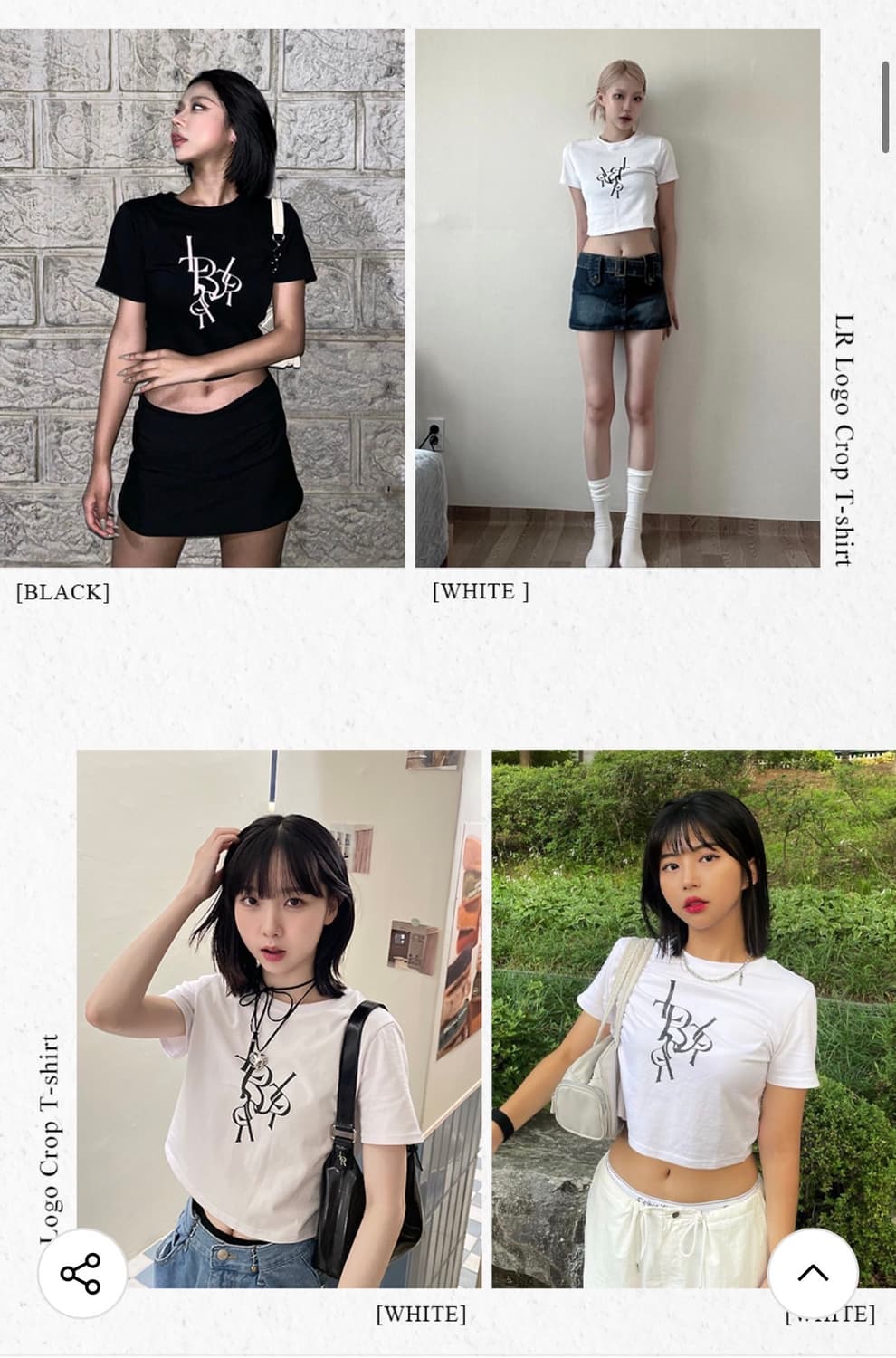Image resolution: width=896 pixels, height=1358 pixels.
Task: Open the Logo Crop T-shirt title
Action: [52, 1132]
